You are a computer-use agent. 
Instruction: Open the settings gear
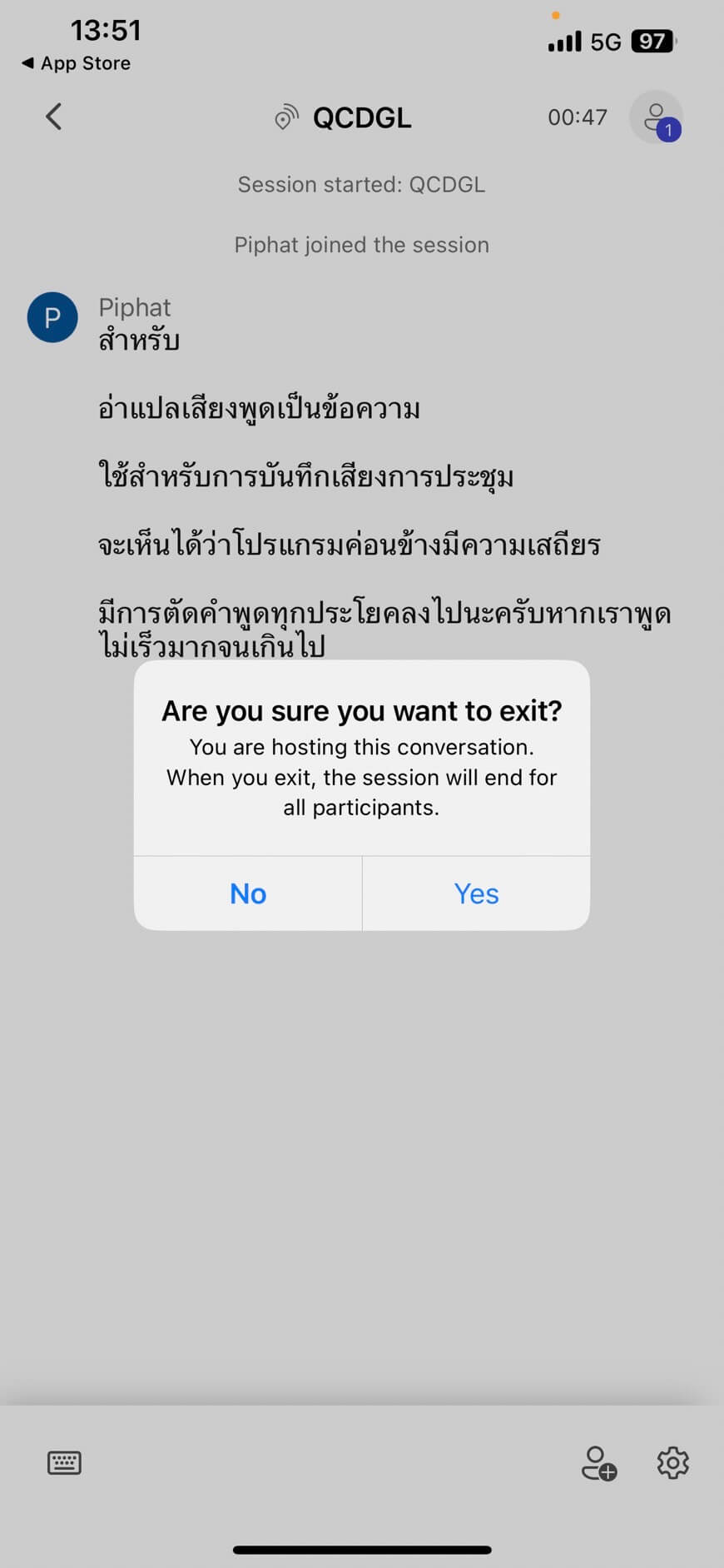coord(673,1463)
